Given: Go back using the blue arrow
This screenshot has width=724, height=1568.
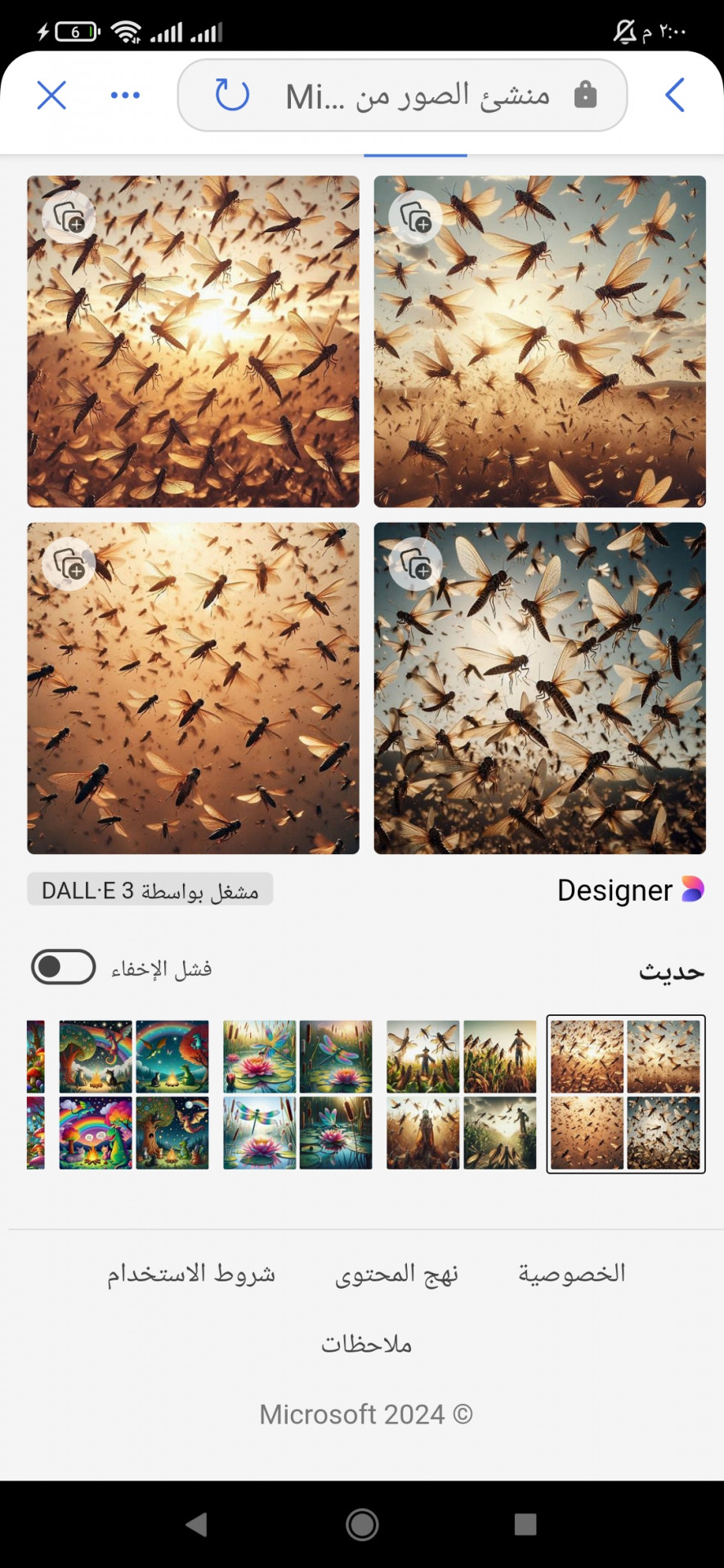Looking at the screenshot, I should pos(675,96).
